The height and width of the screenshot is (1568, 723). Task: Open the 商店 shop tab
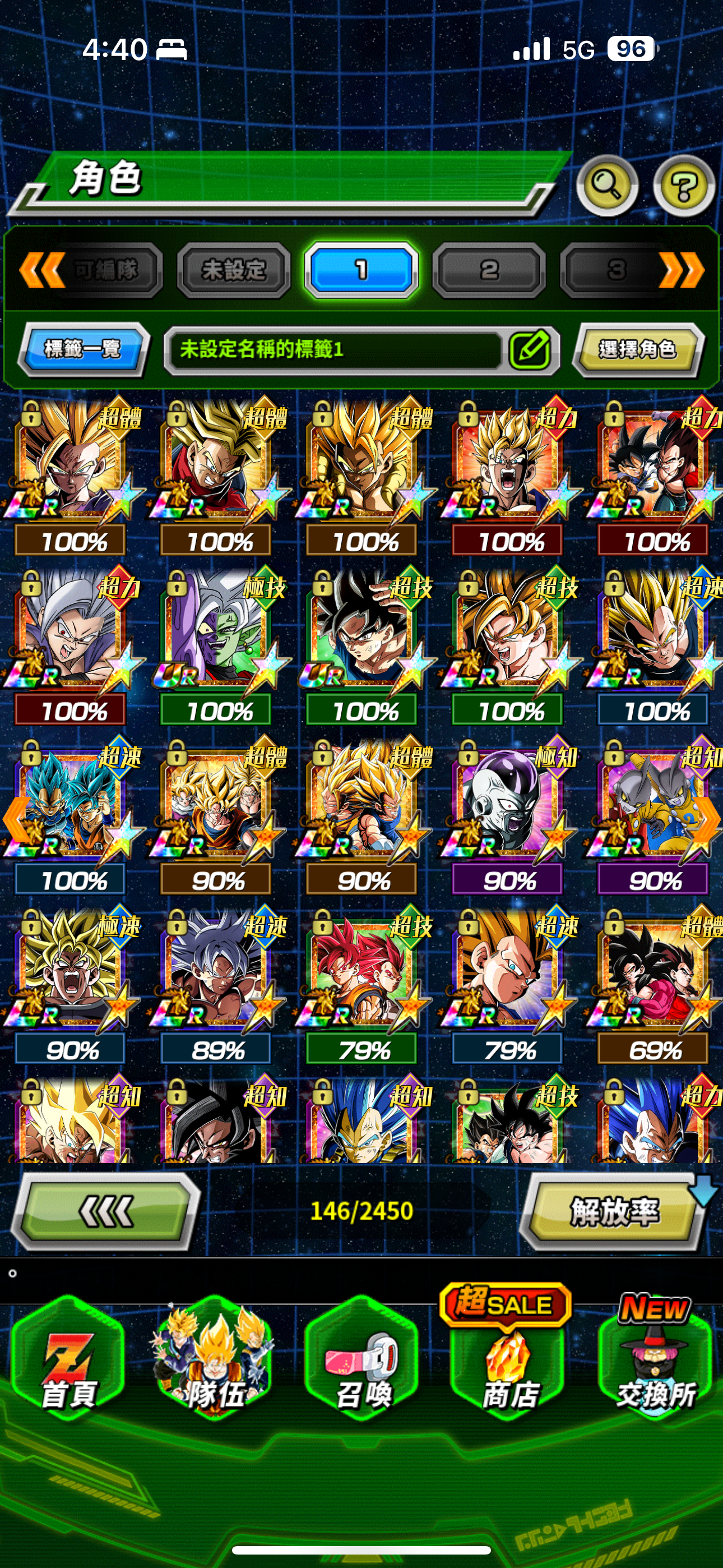(x=509, y=1362)
